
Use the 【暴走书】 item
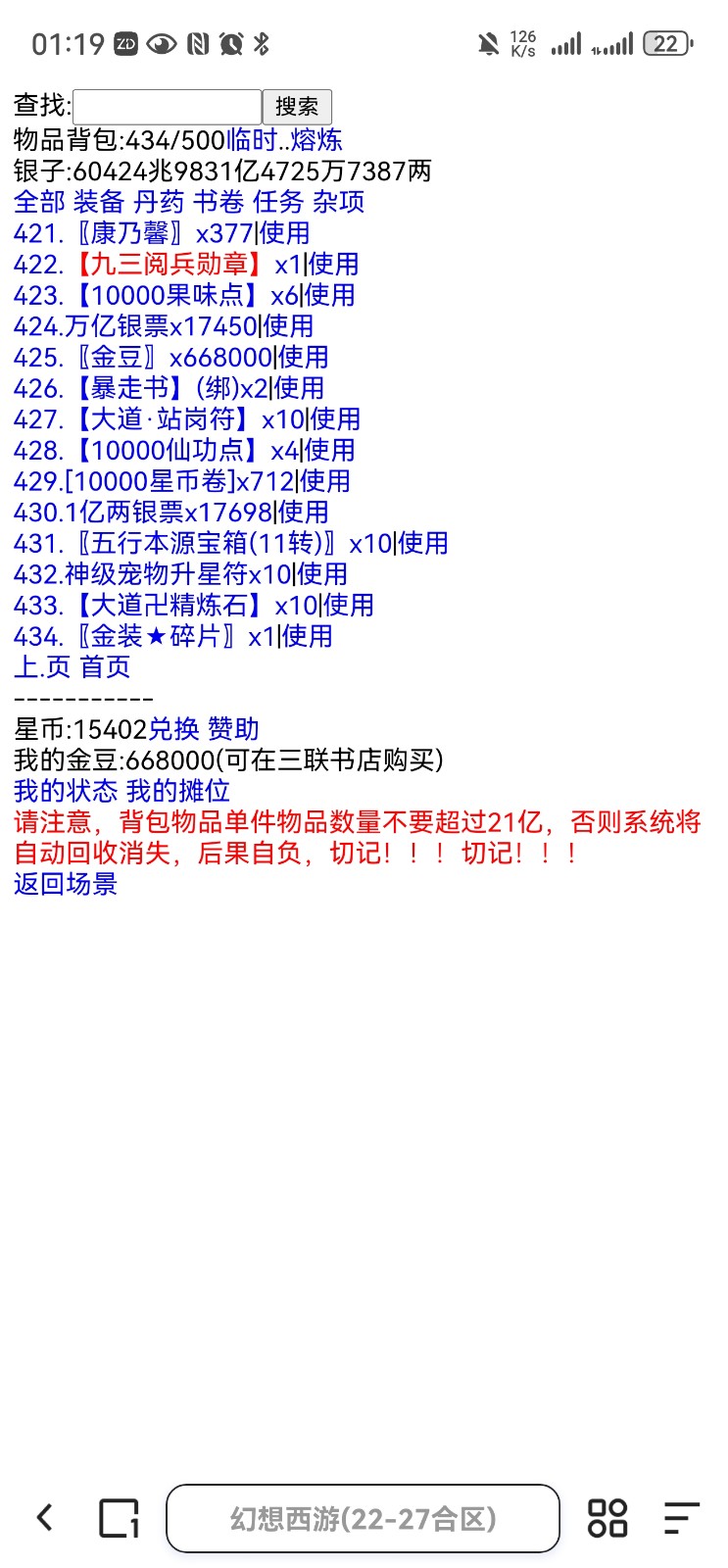tap(299, 388)
